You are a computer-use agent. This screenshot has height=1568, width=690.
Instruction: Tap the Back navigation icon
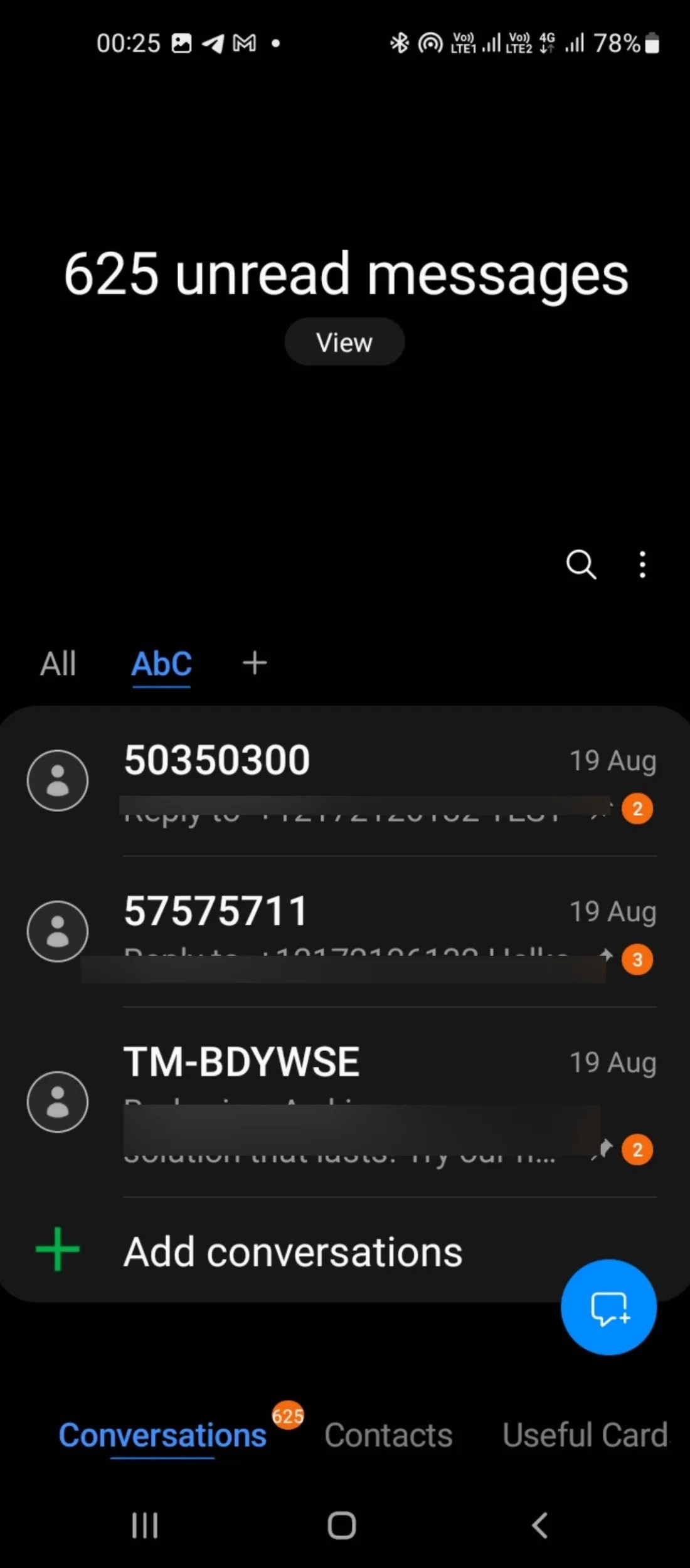tap(538, 1527)
